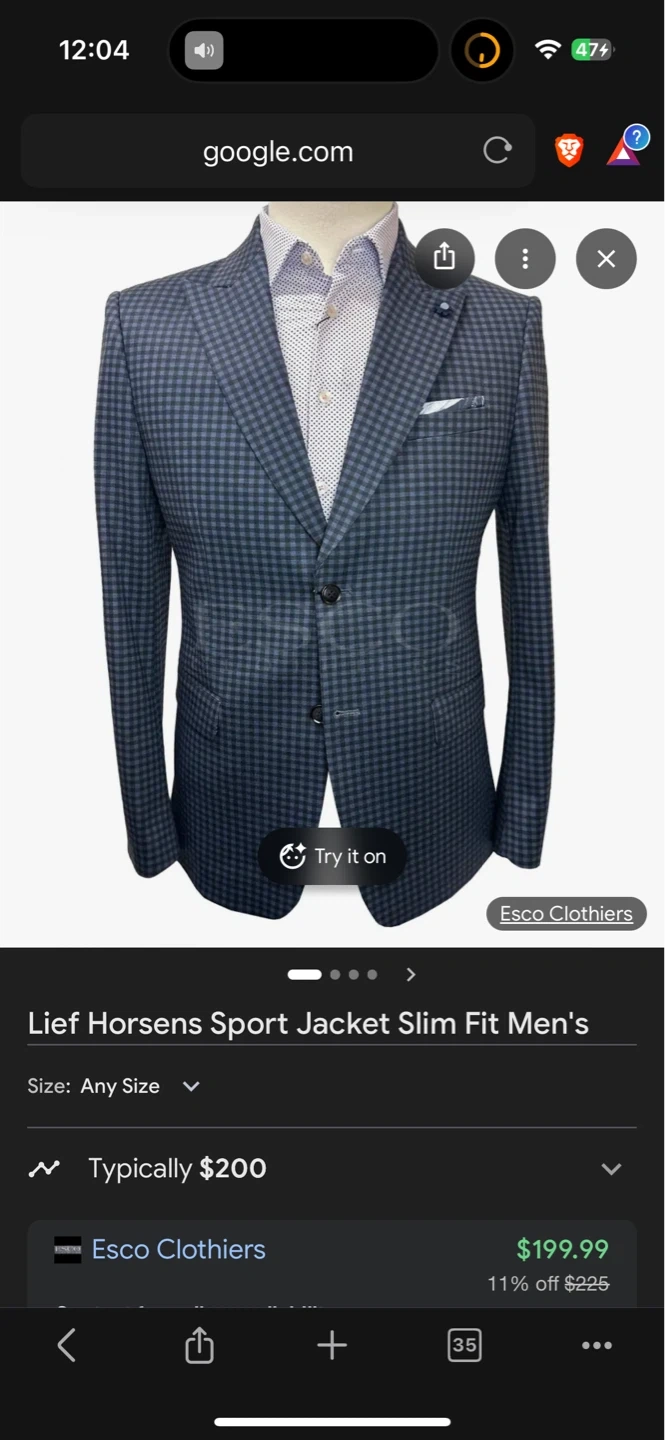Open the three-dot options on product image
The image size is (665, 1440).
click(525, 259)
